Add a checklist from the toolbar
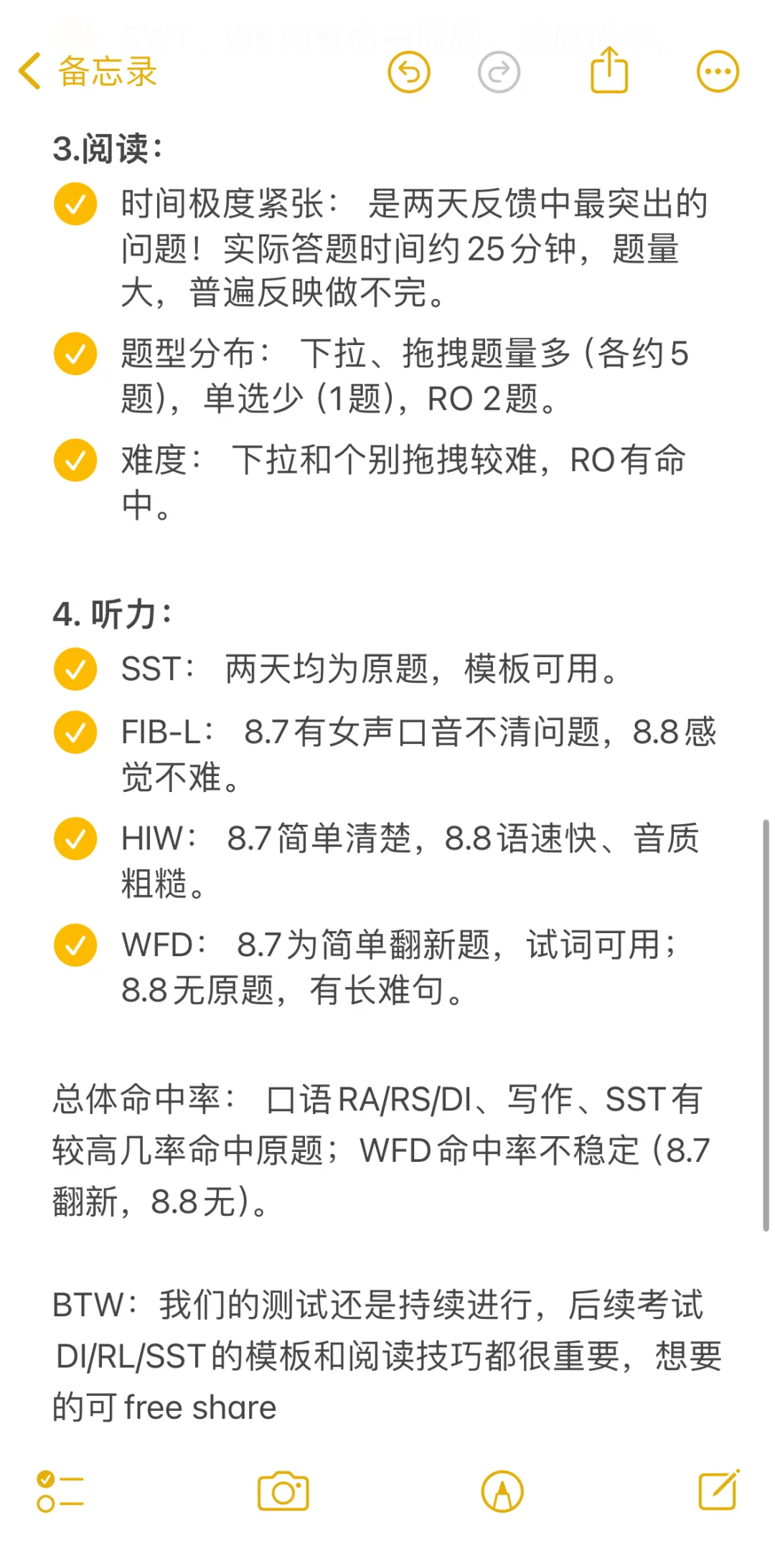 click(60, 1491)
